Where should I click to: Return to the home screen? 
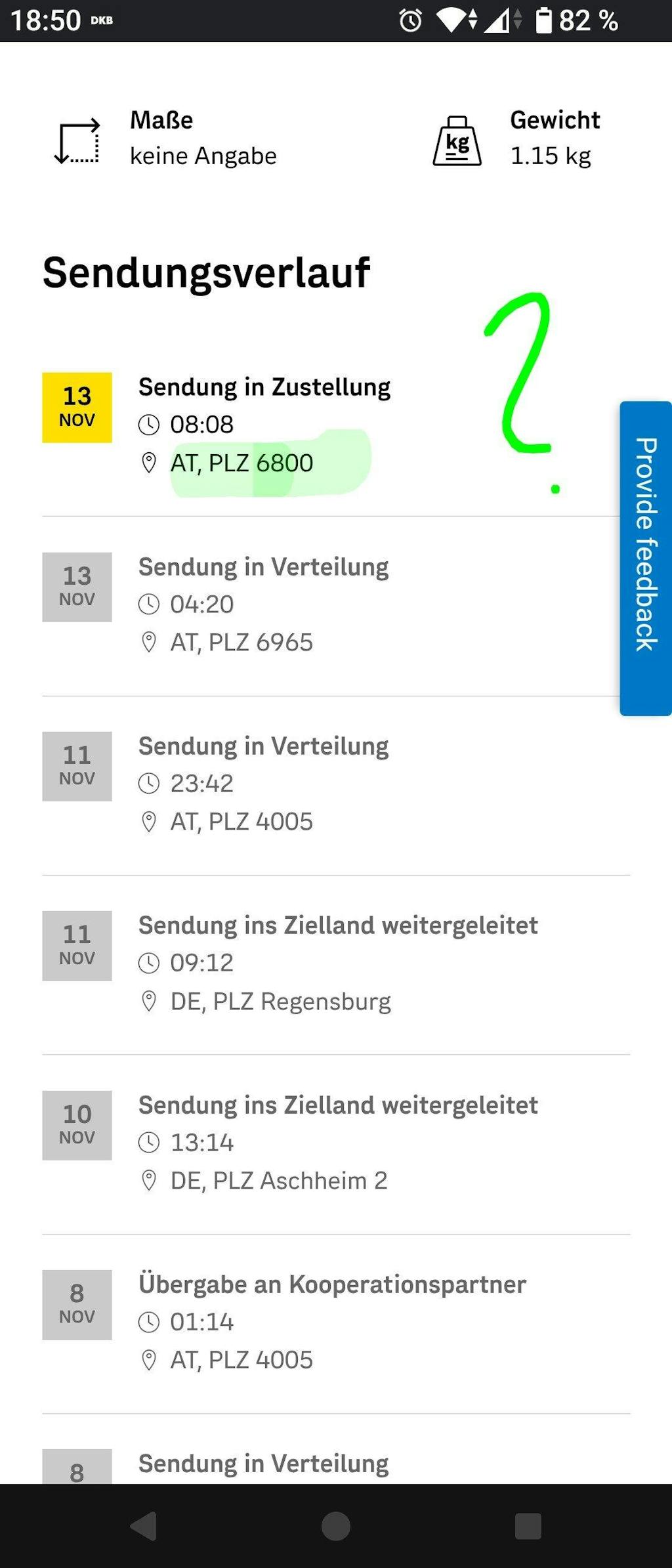[x=335, y=1525]
